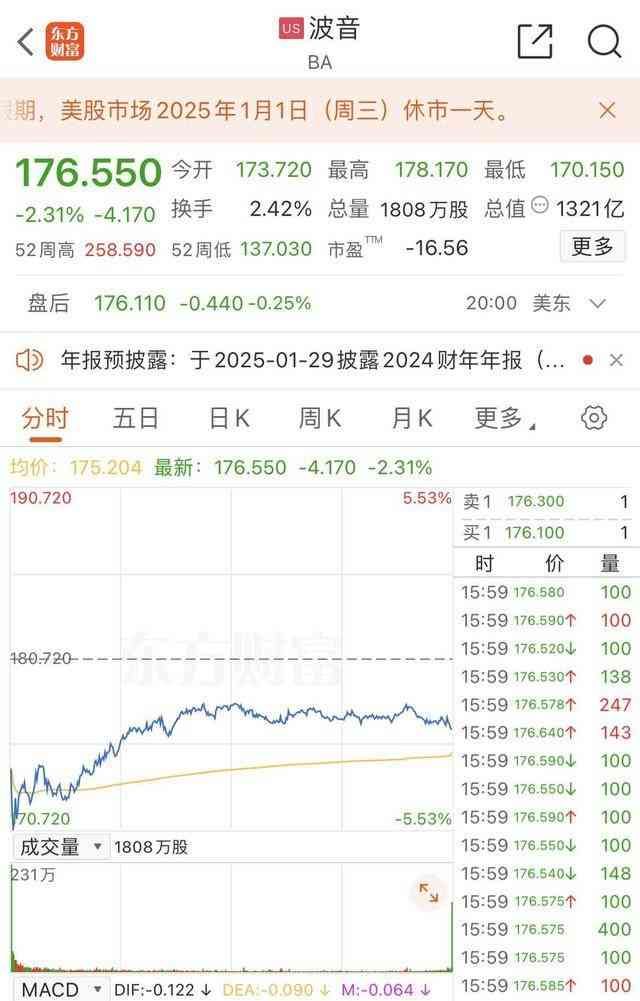Close the annual report notice
Image resolution: width=640 pixels, height=1001 pixels.
pyautogui.click(x=616, y=360)
